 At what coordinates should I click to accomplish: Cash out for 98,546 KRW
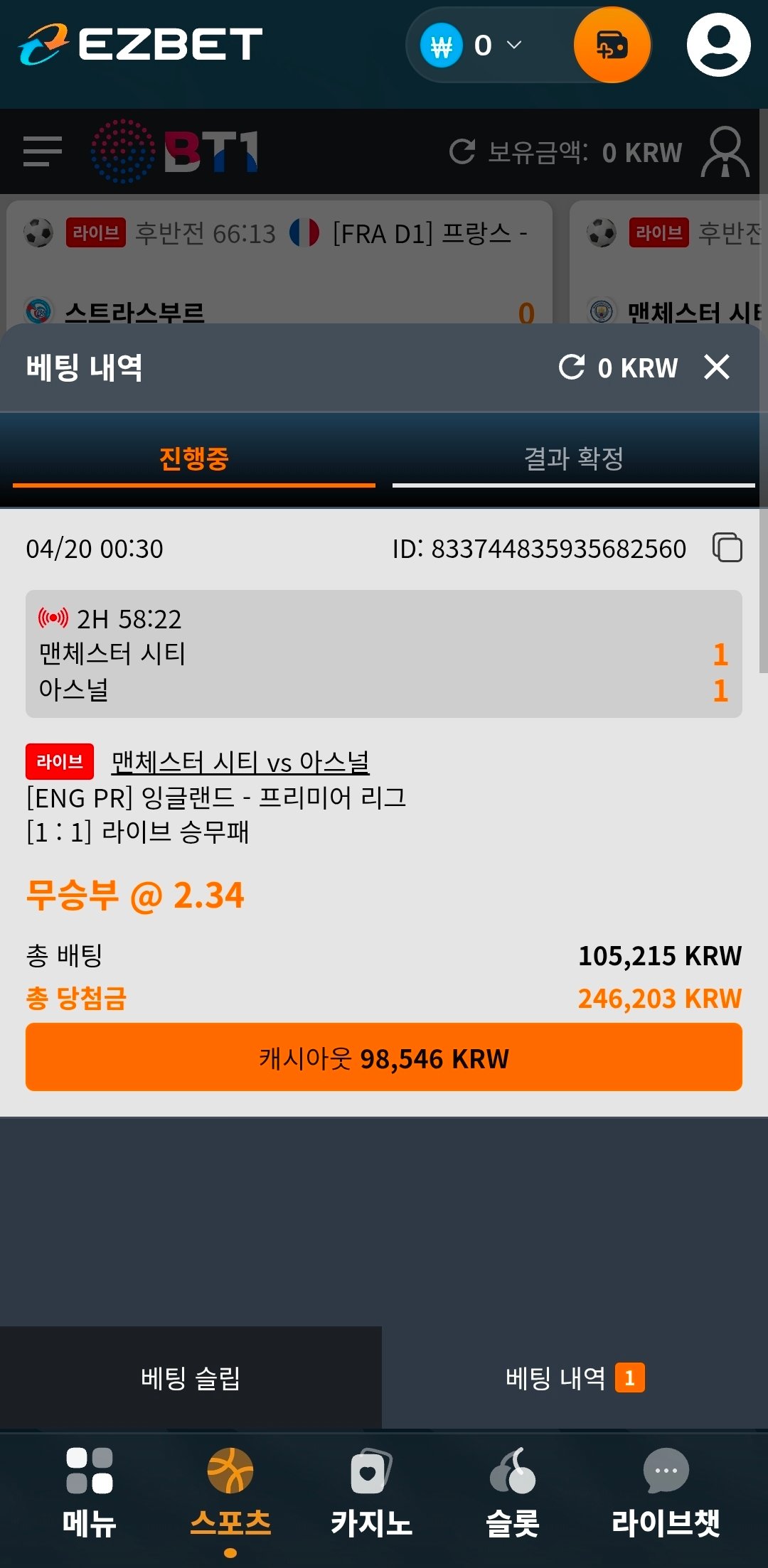tap(384, 1058)
